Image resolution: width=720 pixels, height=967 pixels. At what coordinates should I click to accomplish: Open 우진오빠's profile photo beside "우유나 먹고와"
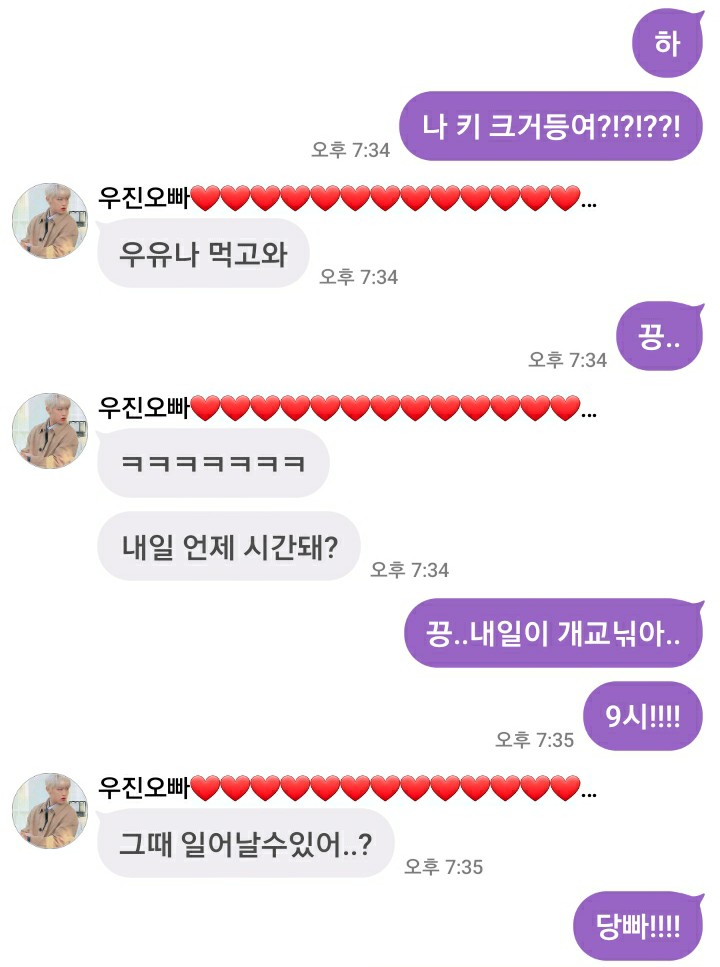50,221
